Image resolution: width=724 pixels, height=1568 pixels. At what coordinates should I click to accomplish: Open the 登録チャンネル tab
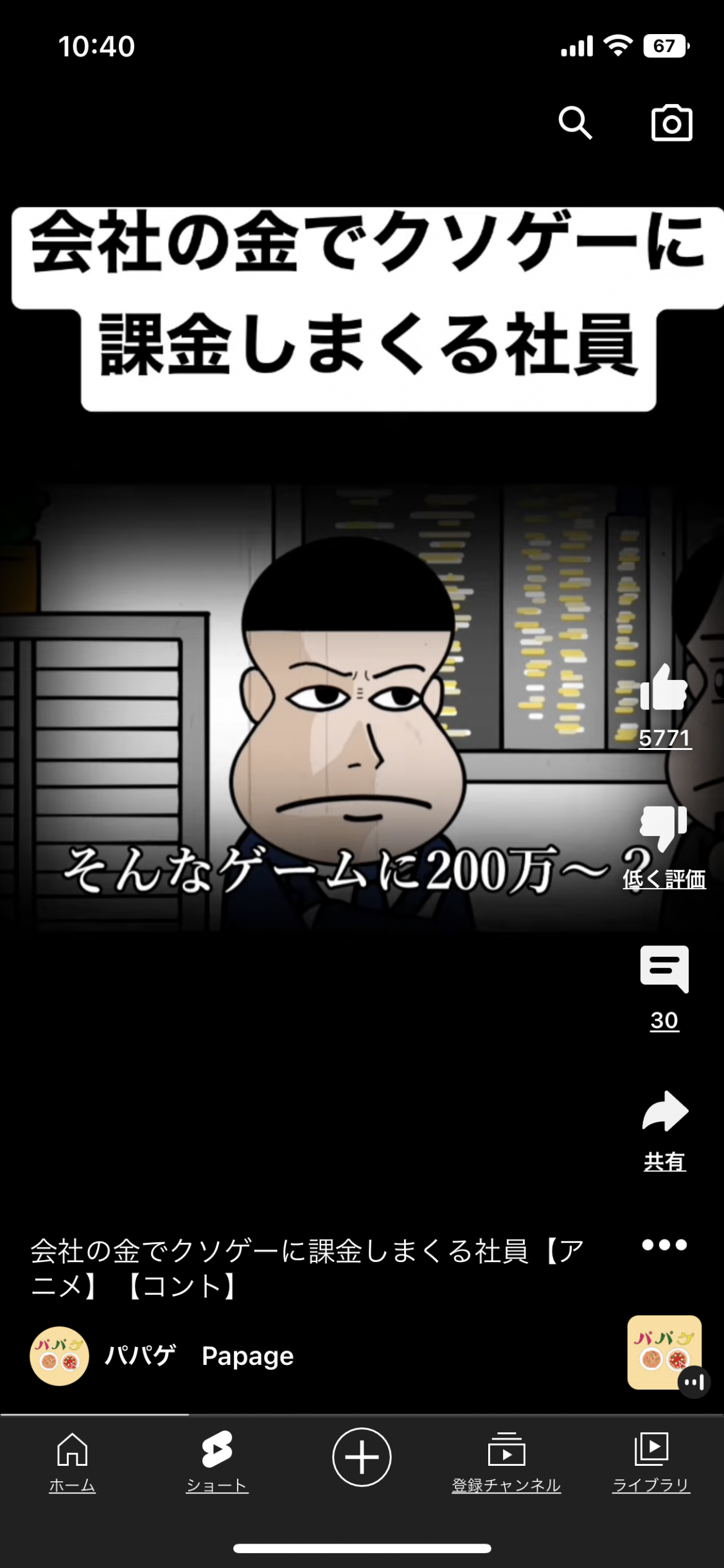(x=506, y=1460)
